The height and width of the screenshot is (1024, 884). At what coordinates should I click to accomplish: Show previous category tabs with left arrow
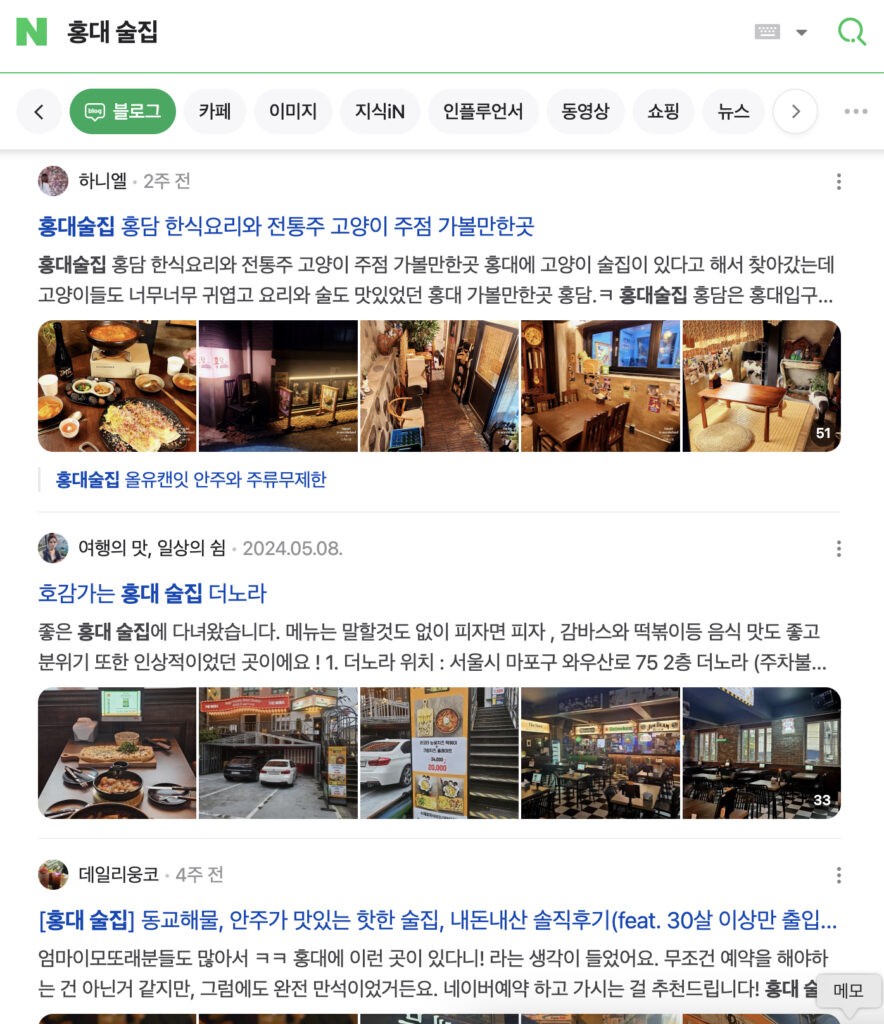(x=39, y=112)
